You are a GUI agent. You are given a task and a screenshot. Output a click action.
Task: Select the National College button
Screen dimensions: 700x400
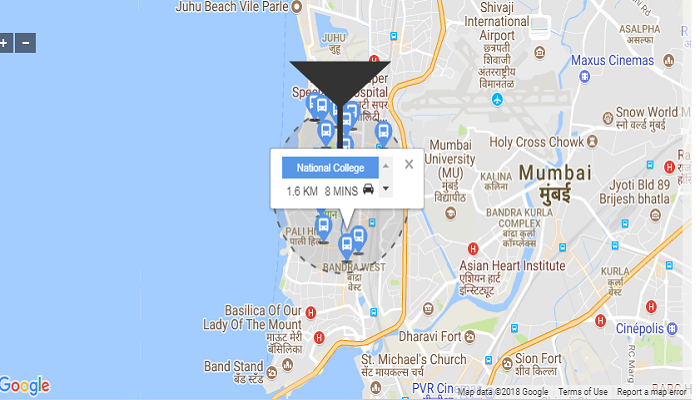330,168
